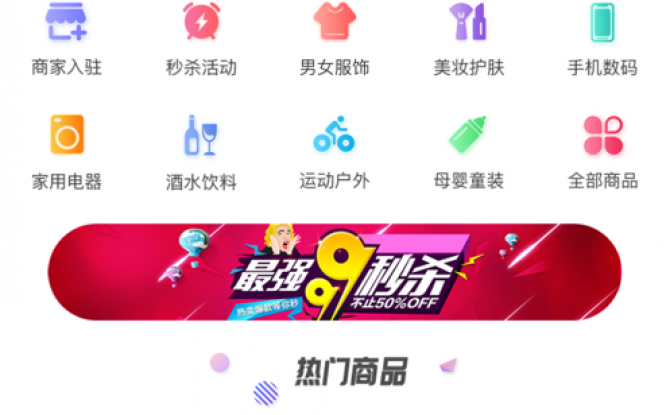Open the 最强秒杀 promotion banner
This screenshot has height=415, width=670.
click(335, 272)
